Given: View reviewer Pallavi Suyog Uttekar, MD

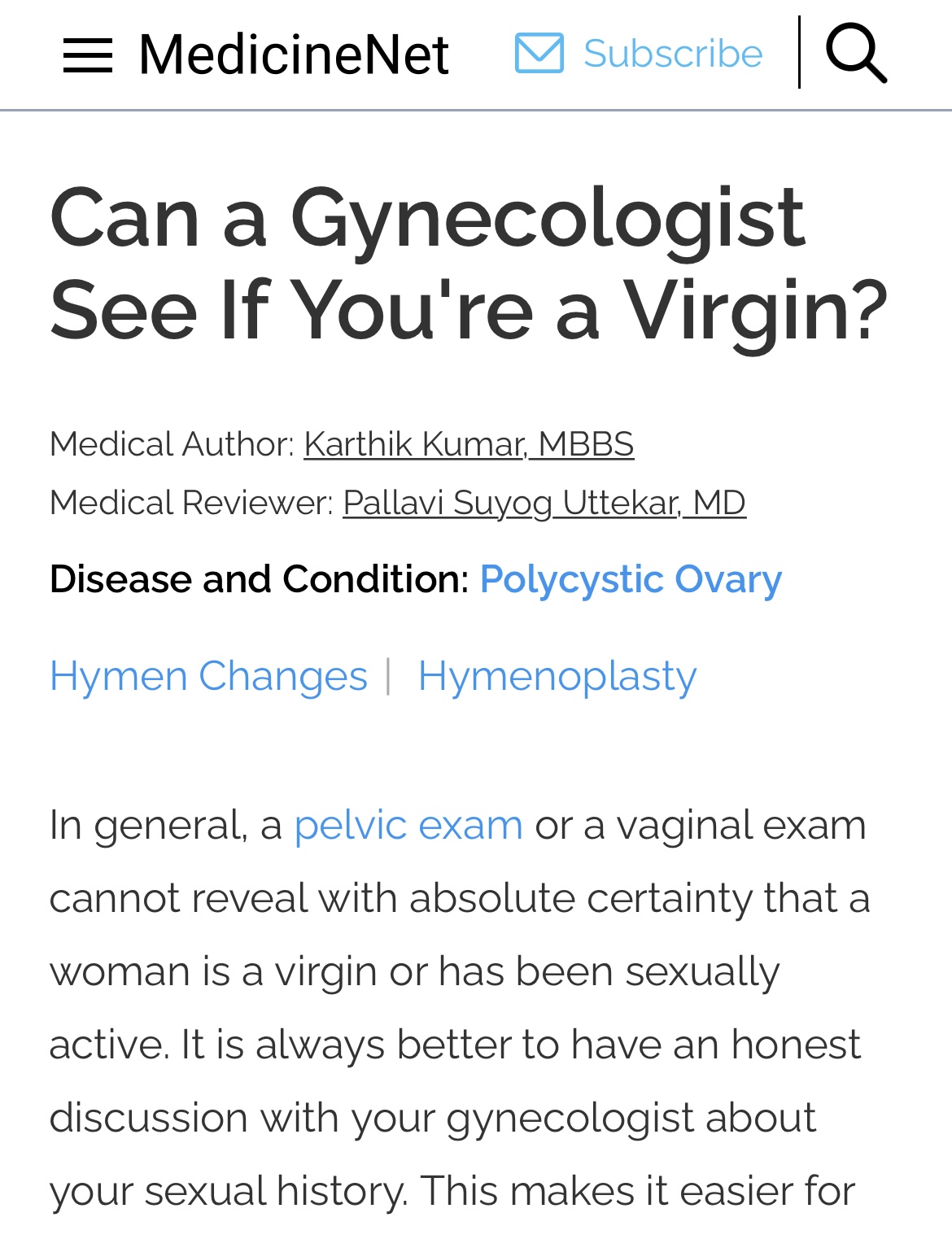Looking at the screenshot, I should click(x=544, y=503).
